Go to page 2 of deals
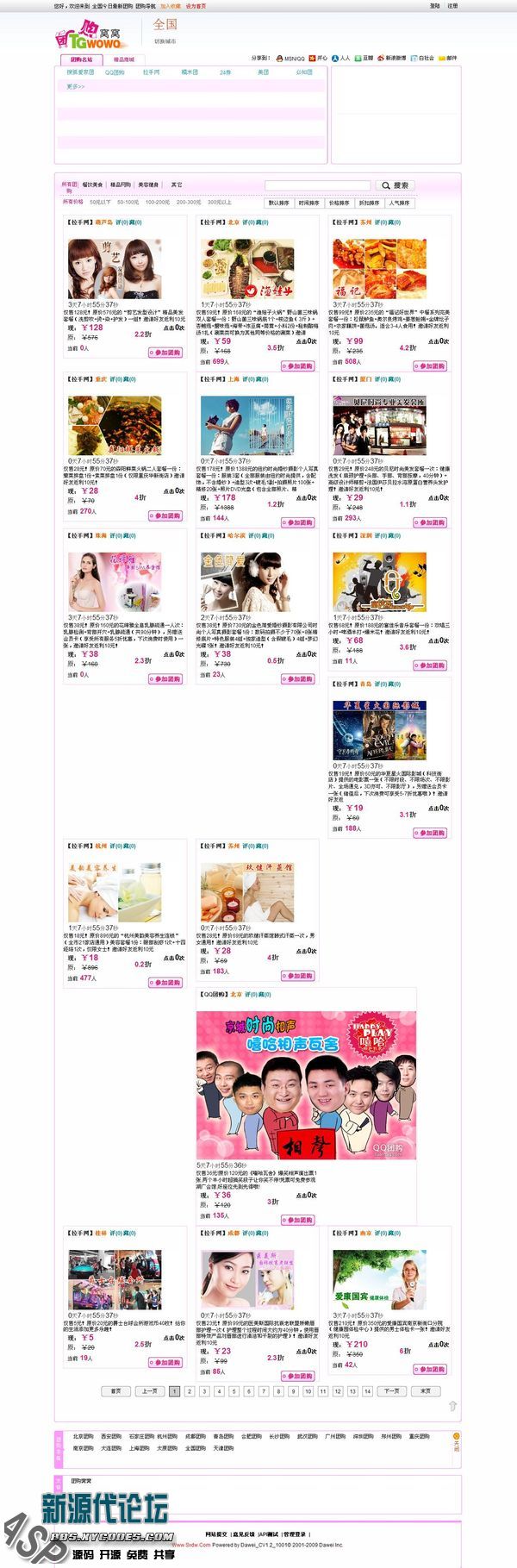517x1568 pixels. click(x=189, y=1391)
